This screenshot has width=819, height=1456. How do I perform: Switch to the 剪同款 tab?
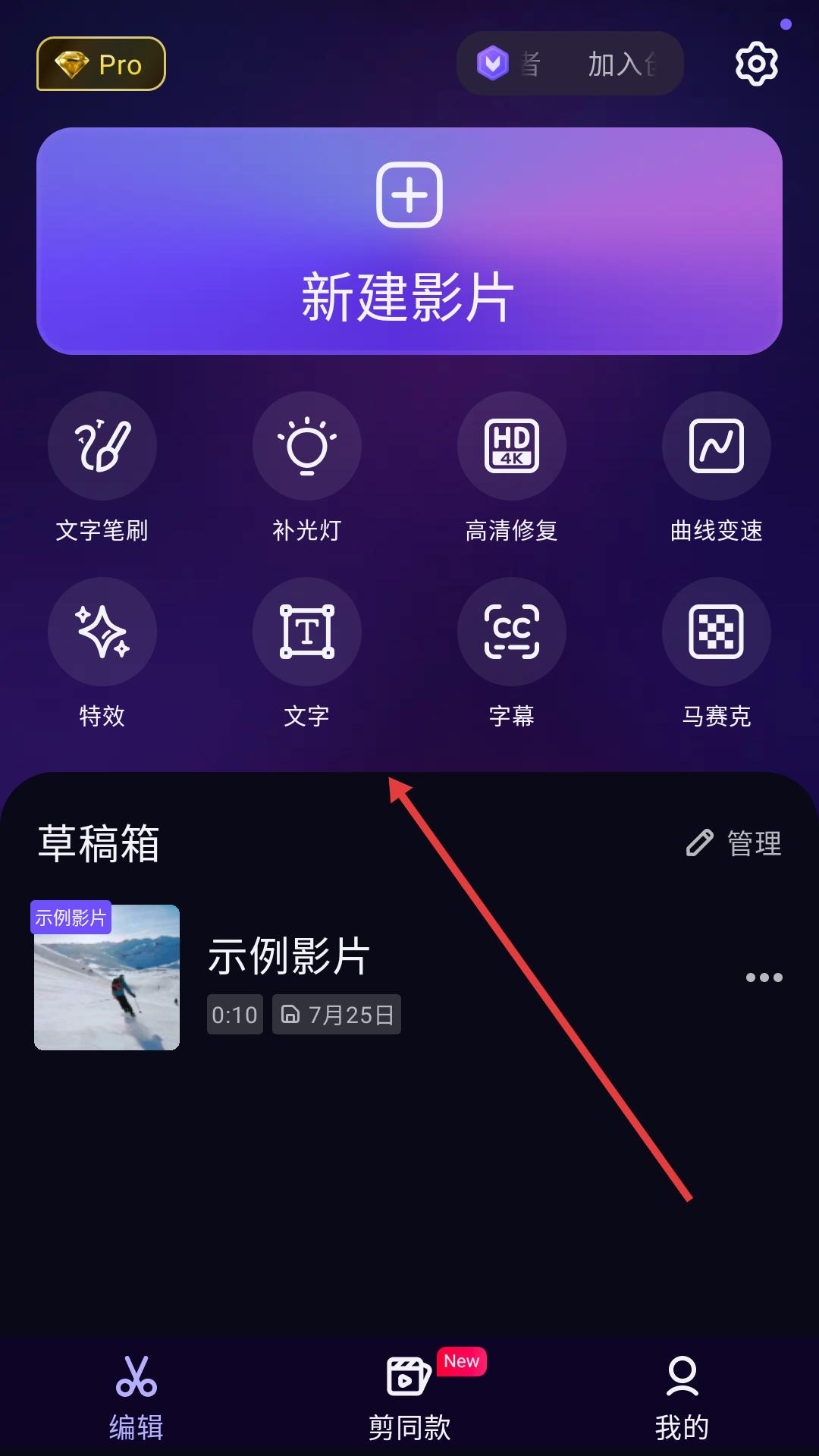(x=409, y=1398)
